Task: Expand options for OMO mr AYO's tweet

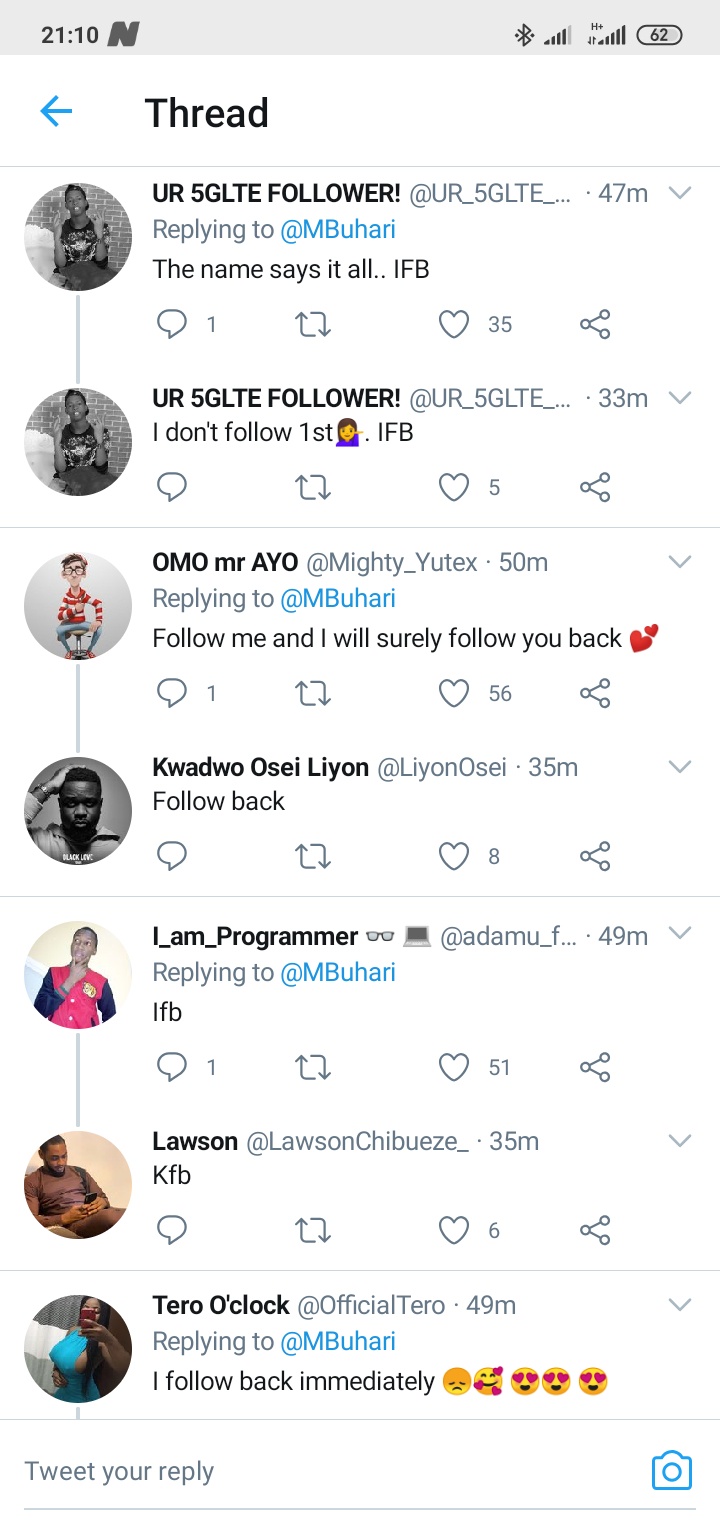Action: pyautogui.click(x=680, y=561)
